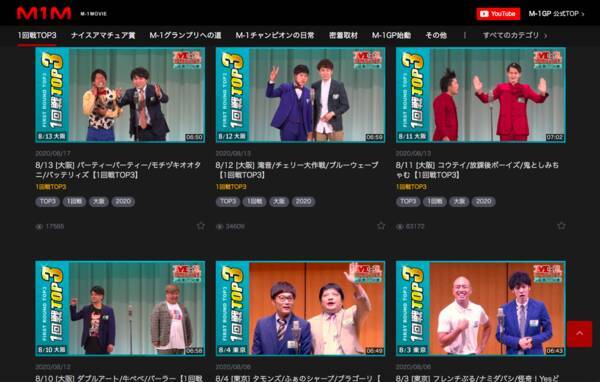
Task: Switch to the ナイスアマチュア賞 tab
Action: pyautogui.click(x=103, y=35)
